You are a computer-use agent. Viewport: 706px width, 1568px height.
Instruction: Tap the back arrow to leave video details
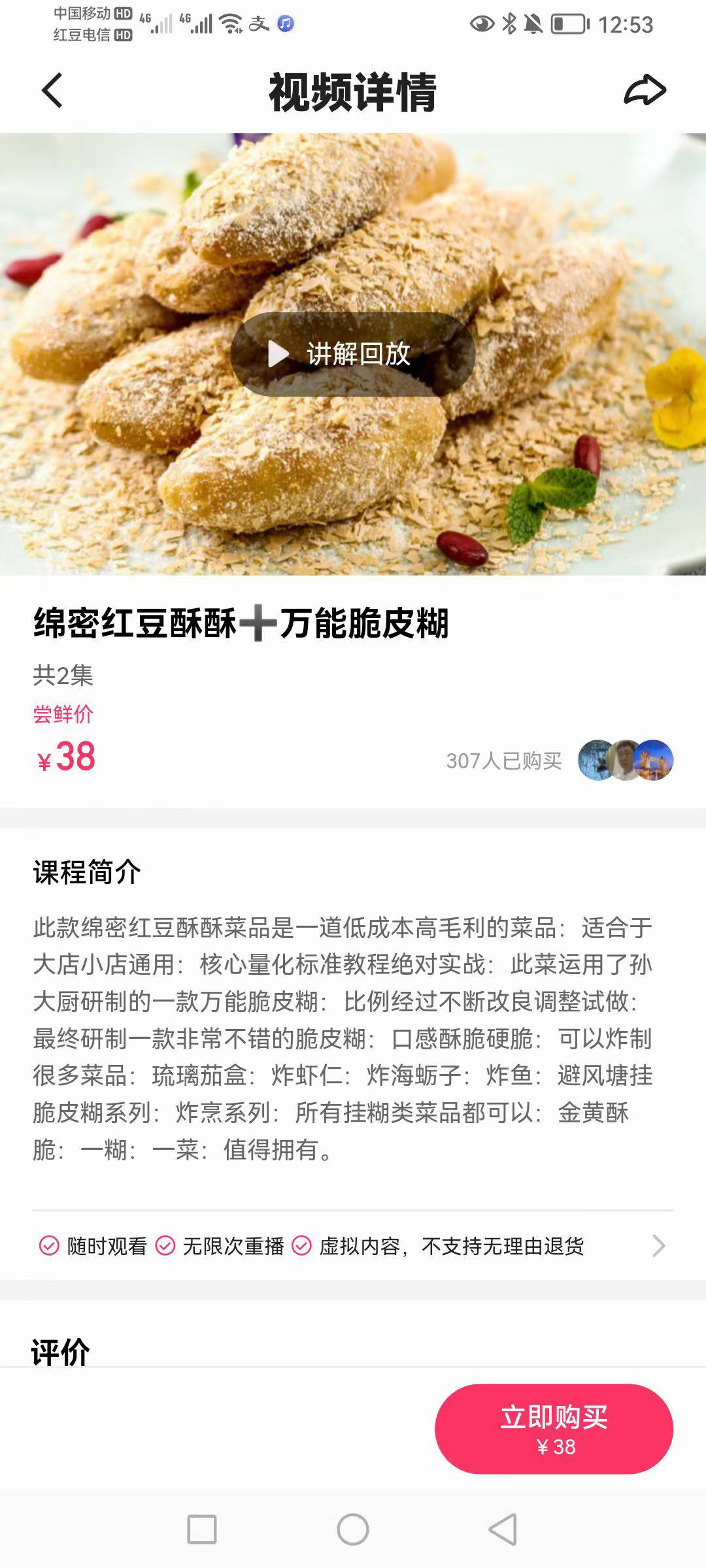[x=52, y=91]
